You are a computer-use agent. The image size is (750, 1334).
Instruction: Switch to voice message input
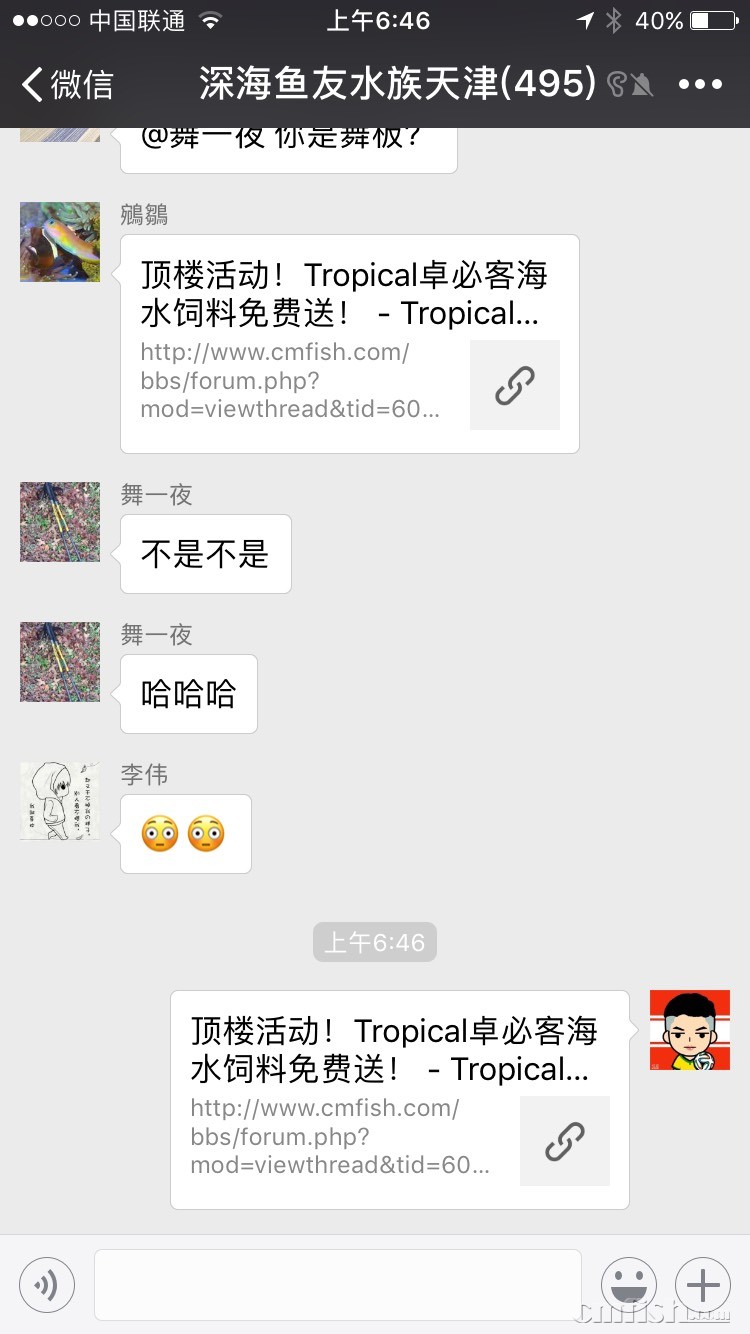(47, 1285)
